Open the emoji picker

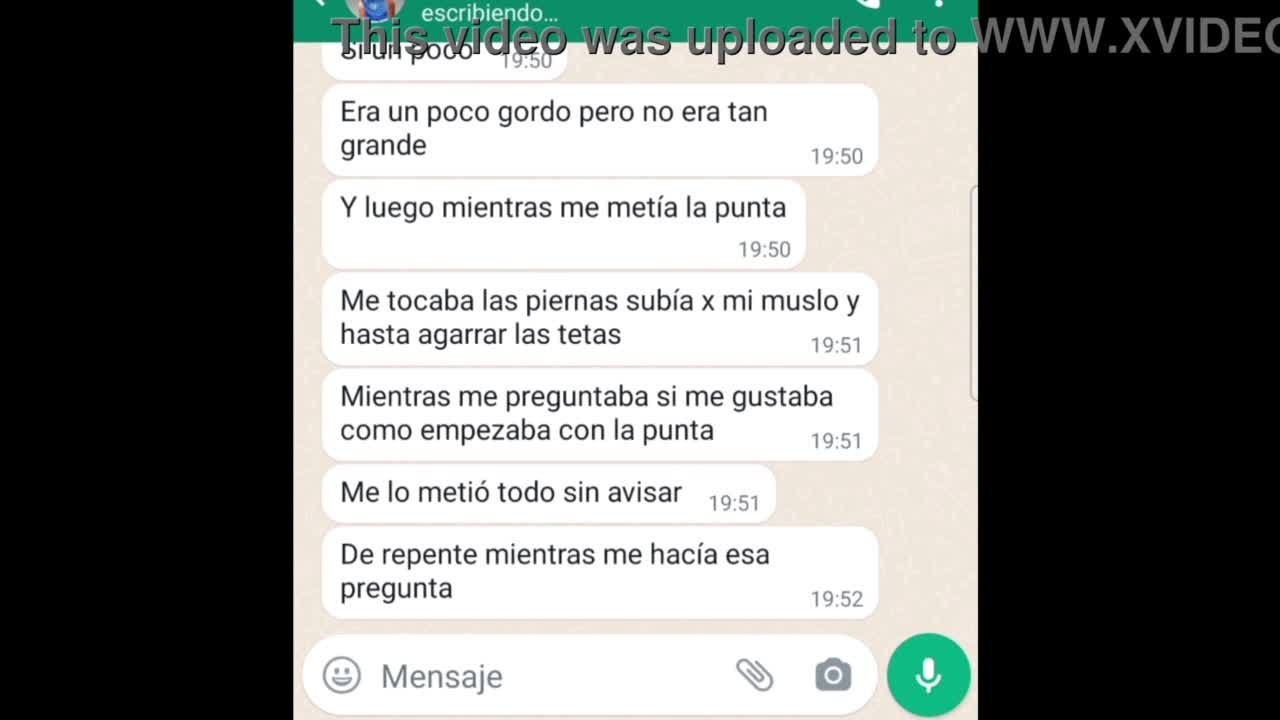coord(341,676)
